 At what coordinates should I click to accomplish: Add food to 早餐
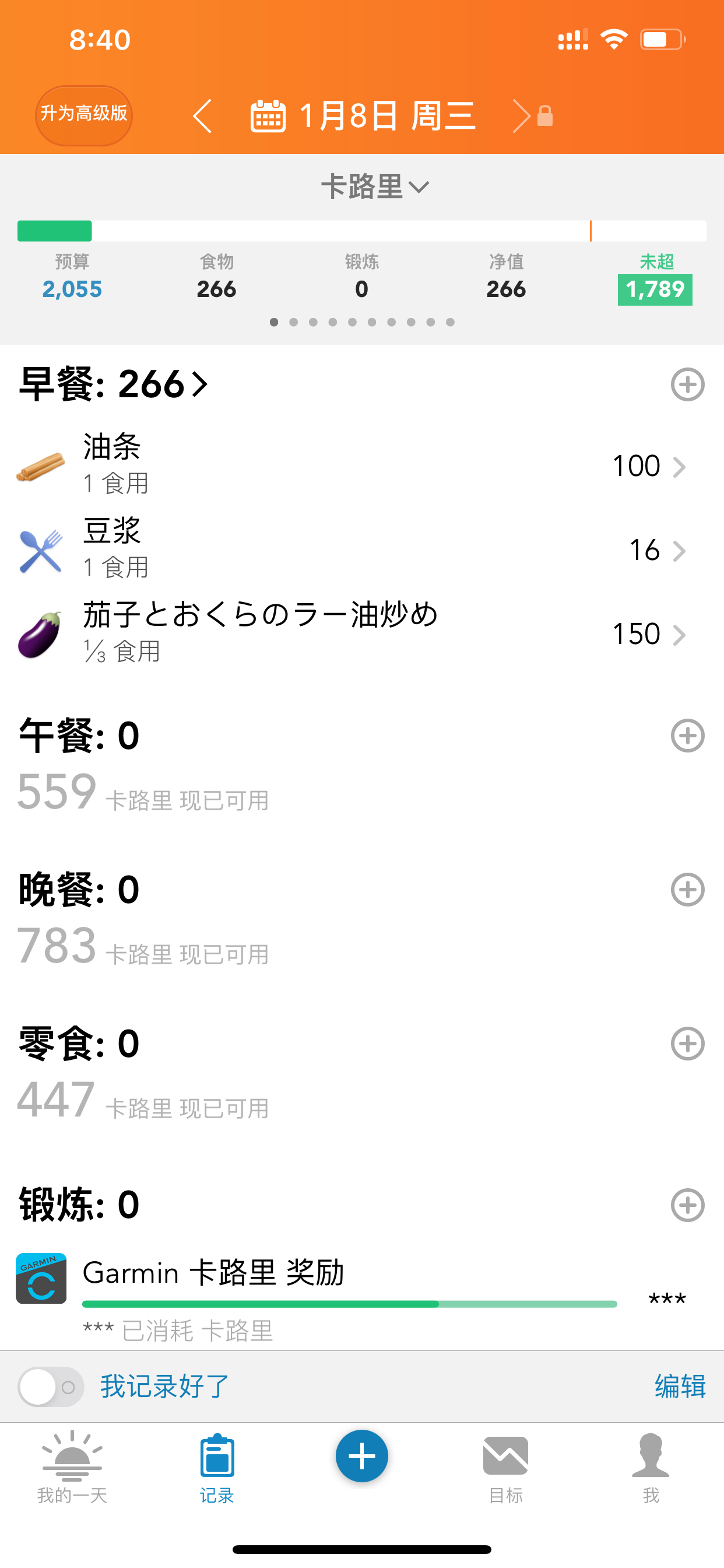[687, 384]
